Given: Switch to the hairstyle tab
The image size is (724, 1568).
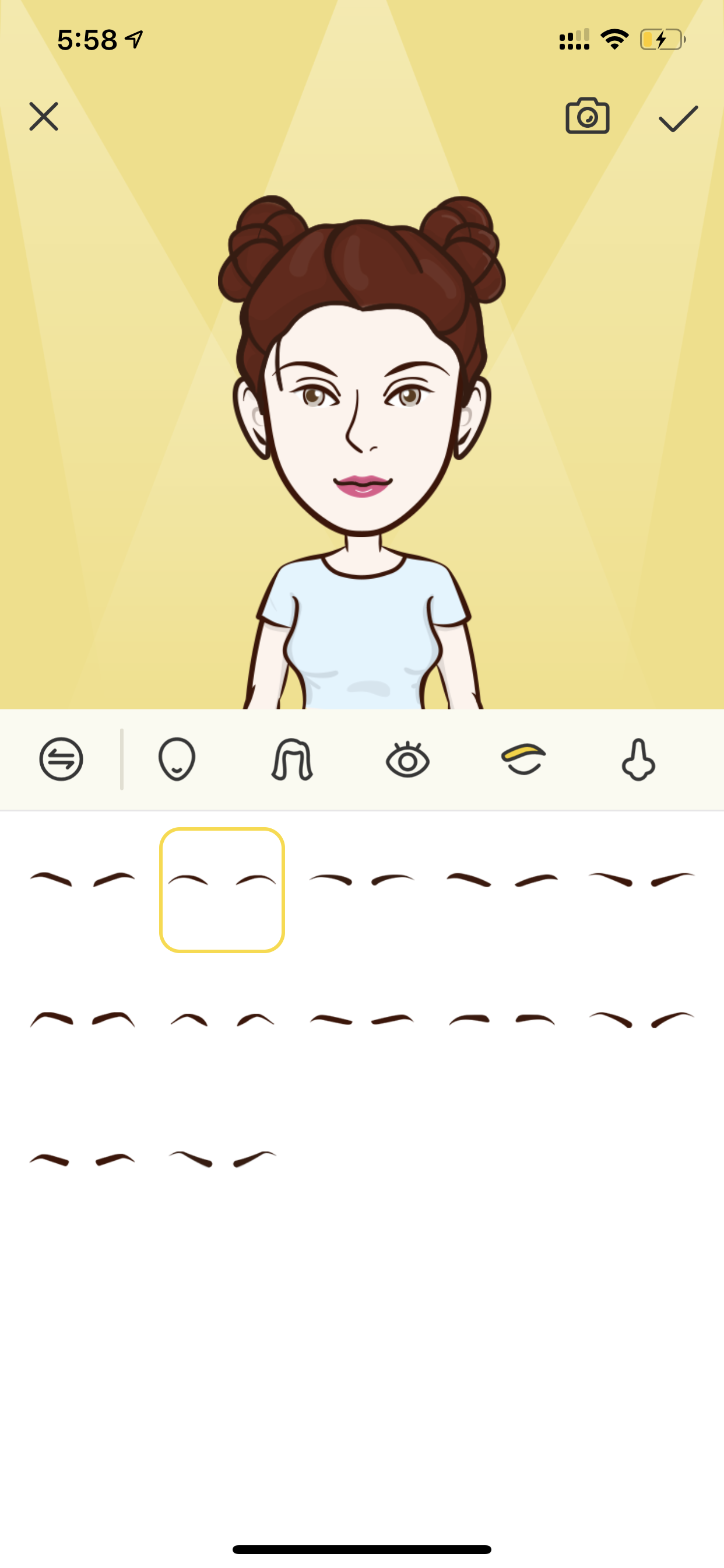Looking at the screenshot, I should coord(292,759).
